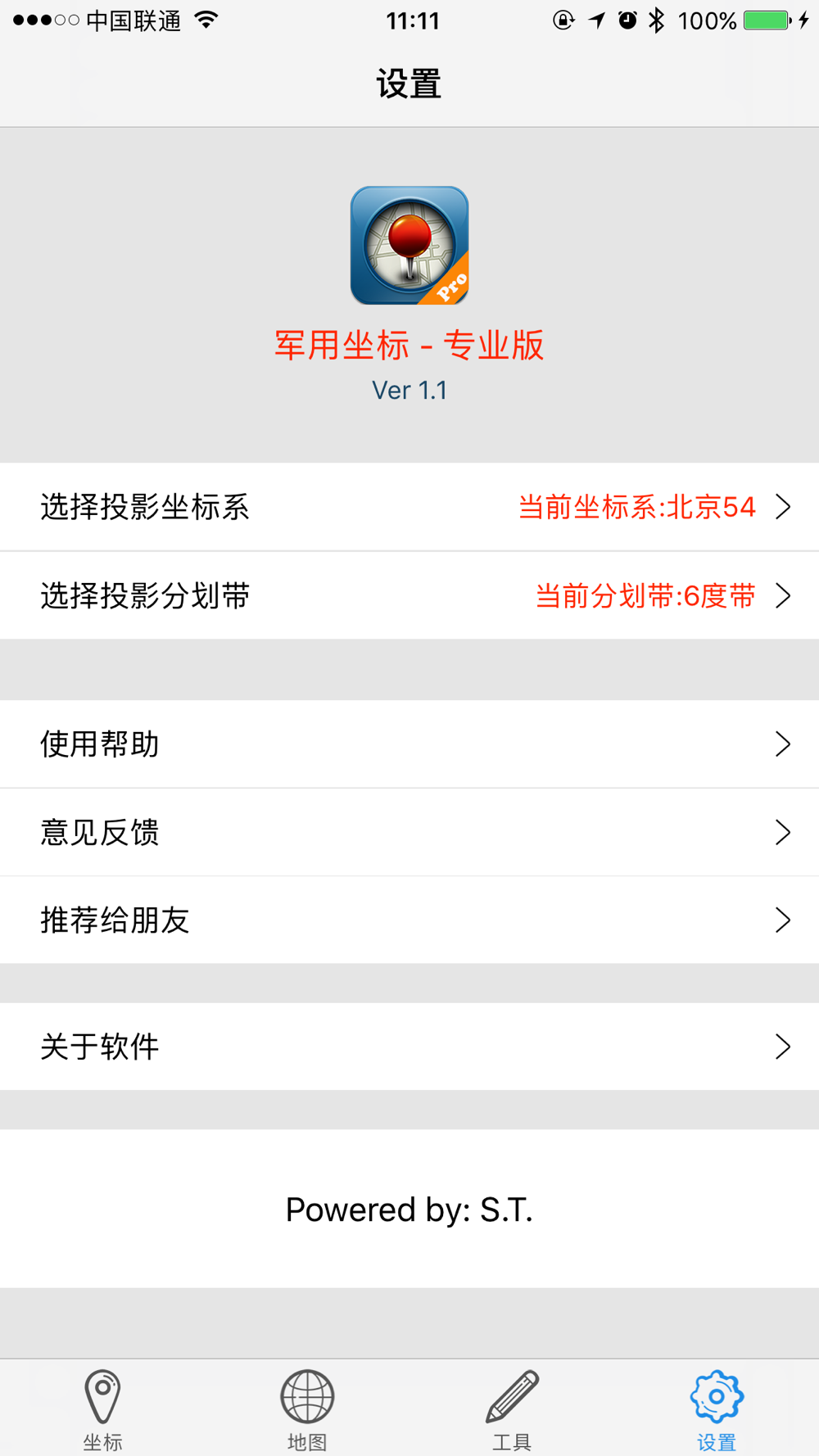The width and height of the screenshot is (819, 1456).
Task: Open 意见反馈 feedback row
Action: click(x=409, y=832)
